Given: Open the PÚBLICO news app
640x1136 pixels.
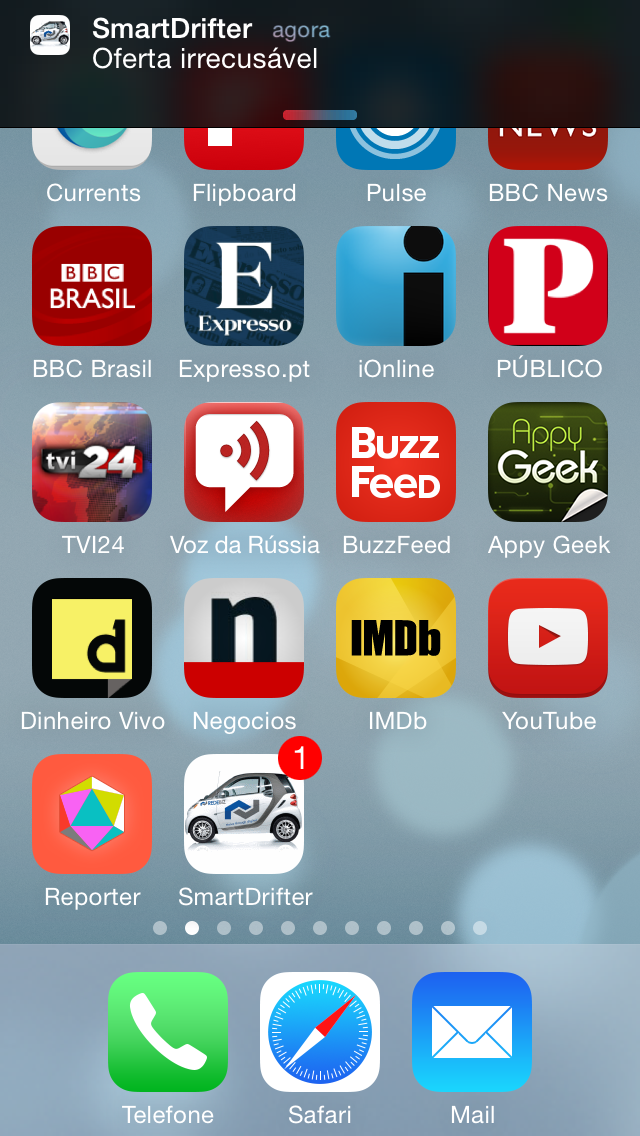Looking at the screenshot, I should 548,286.
